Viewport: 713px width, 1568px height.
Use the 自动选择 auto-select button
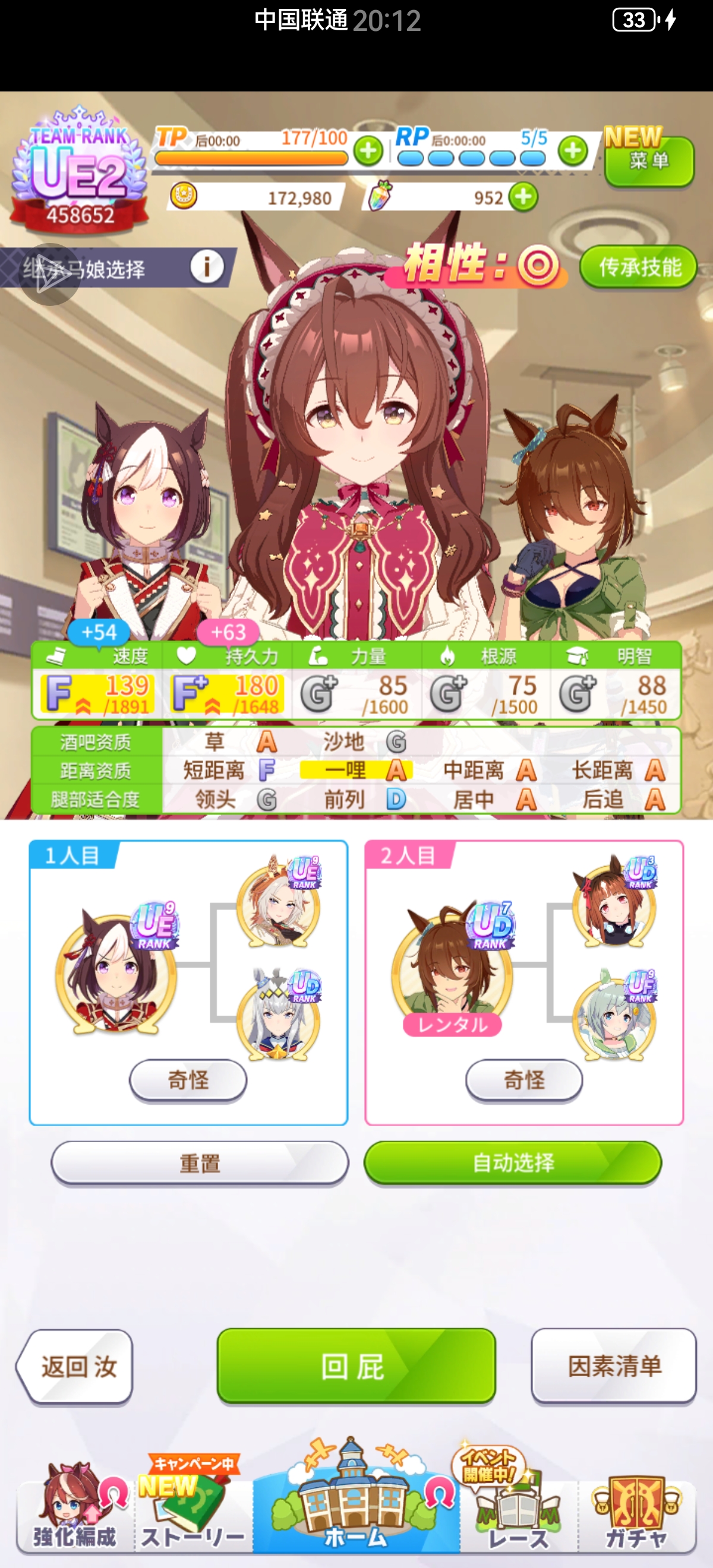(x=513, y=1162)
